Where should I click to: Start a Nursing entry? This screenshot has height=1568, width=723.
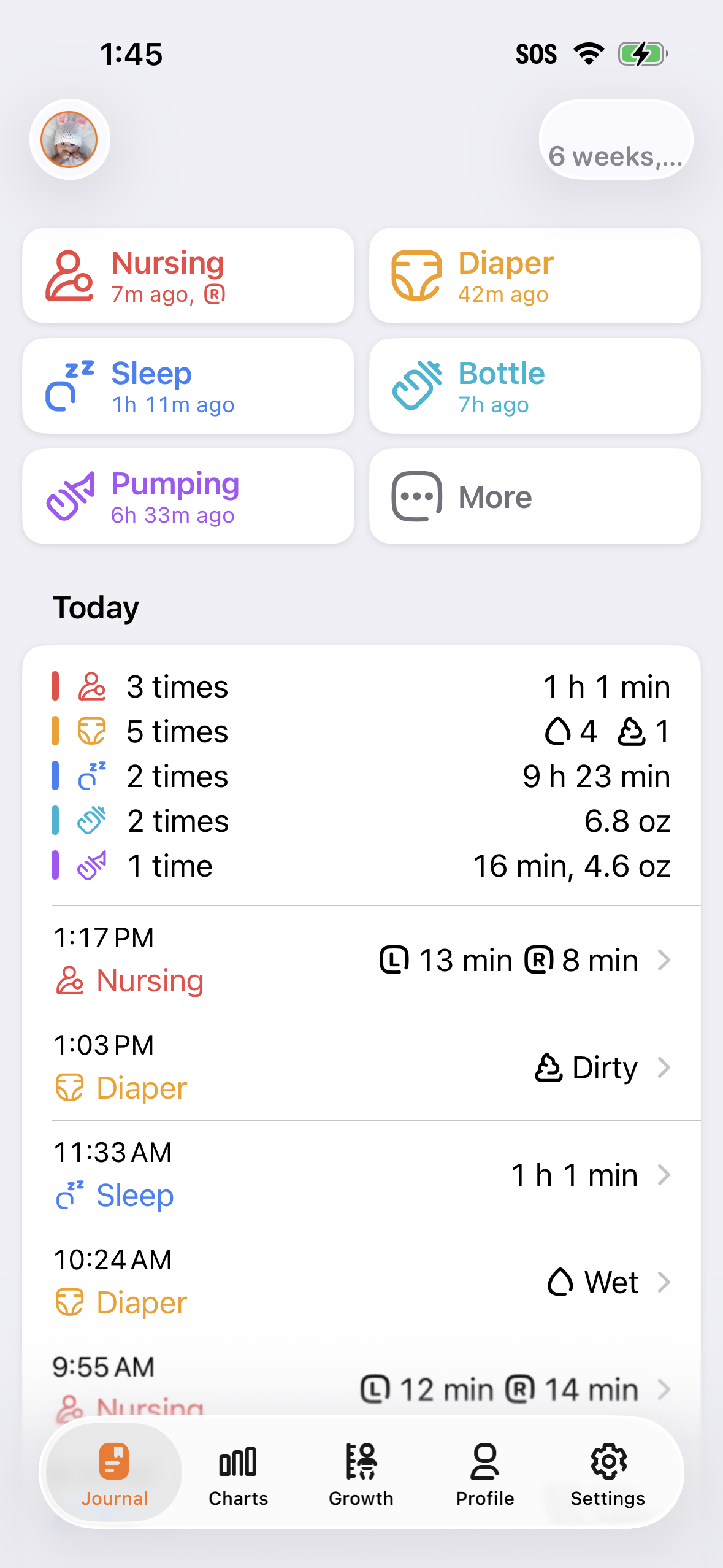(188, 275)
